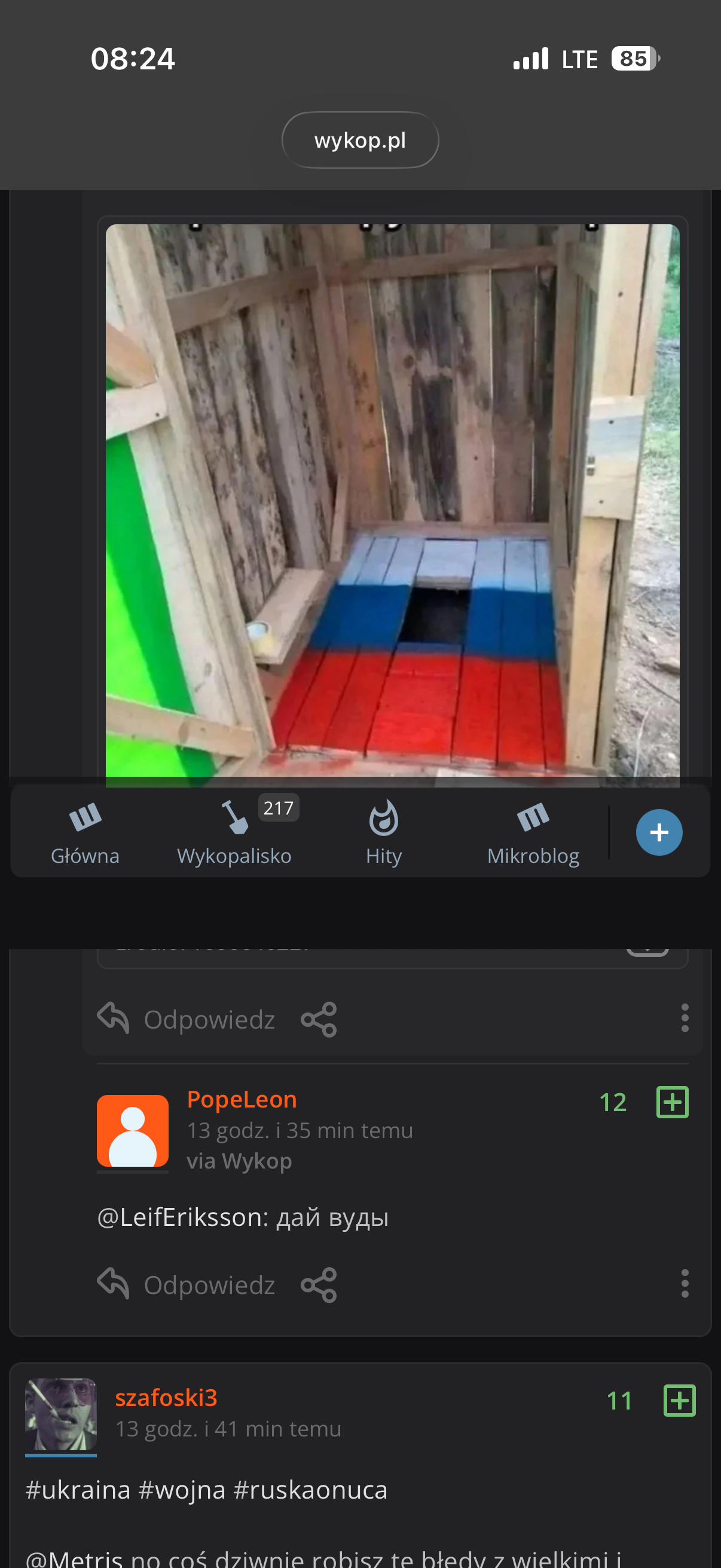
Task: Switch to the Wykopalisko tab
Action: 234,832
